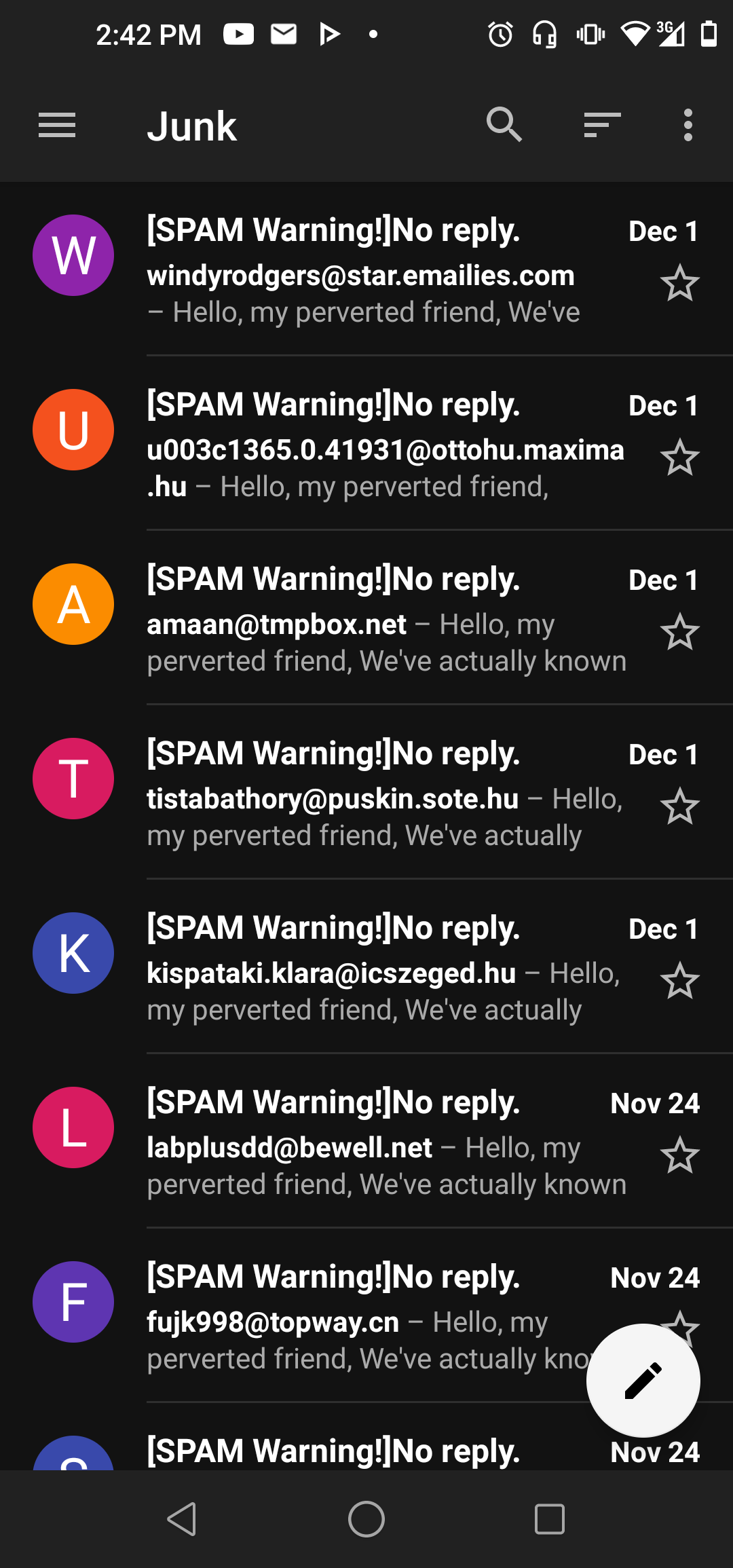Star the email from tistabathory@puskin.sote.hu
The height and width of the screenshot is (1568, 733).
679,807
